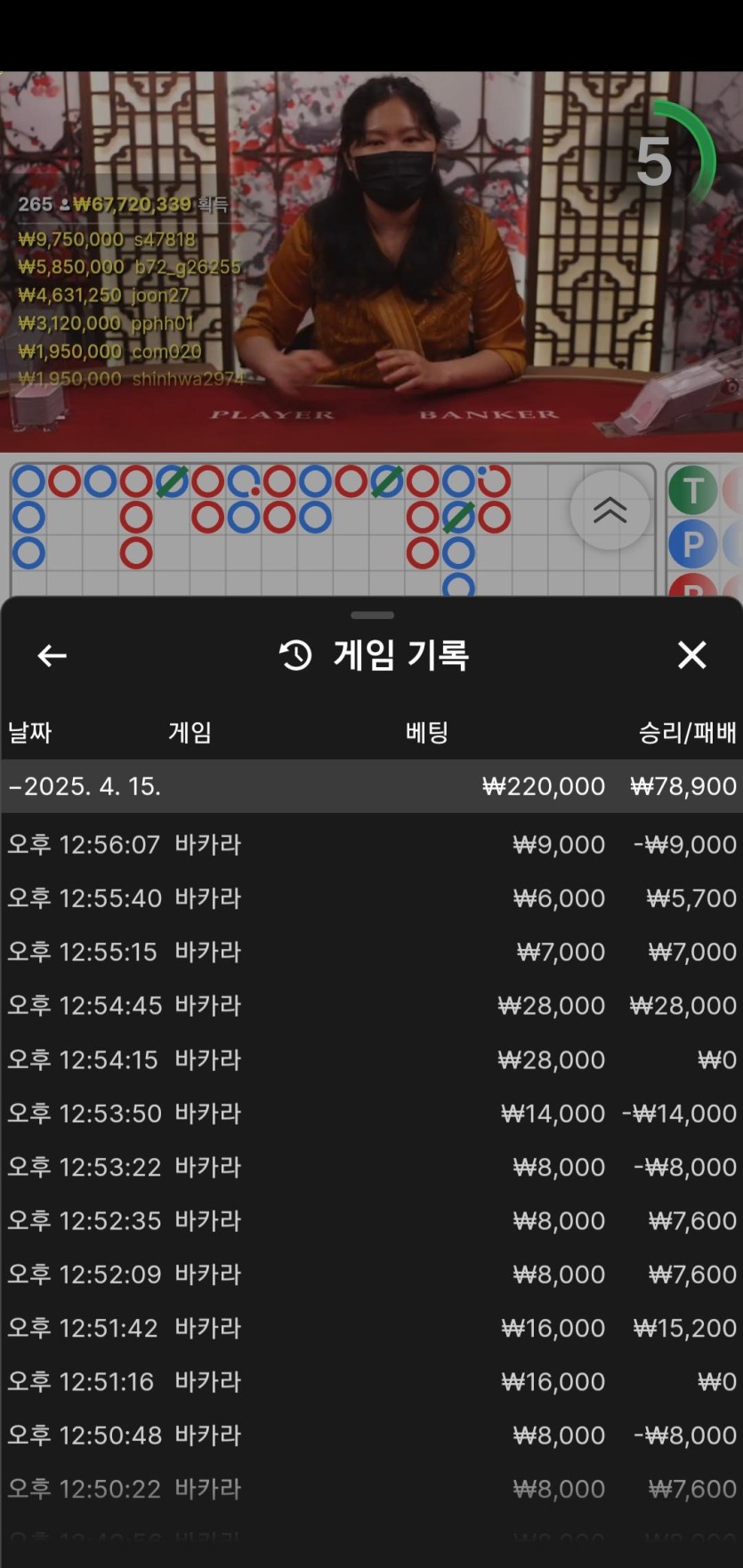The width and height of the screenshot is (743, 1568).
Task: Go back from the 게임 기록 panel
Action: coord(52,656)
